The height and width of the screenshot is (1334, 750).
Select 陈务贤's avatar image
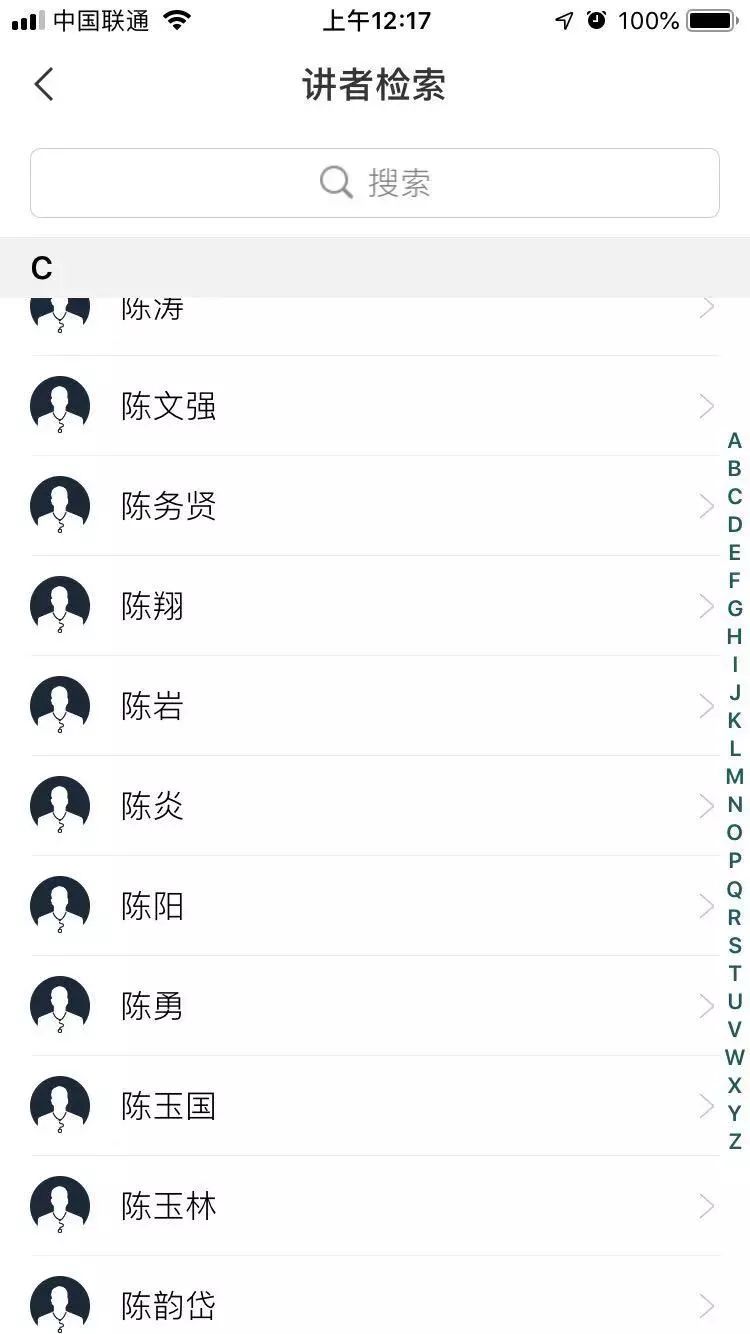(60, 505)
